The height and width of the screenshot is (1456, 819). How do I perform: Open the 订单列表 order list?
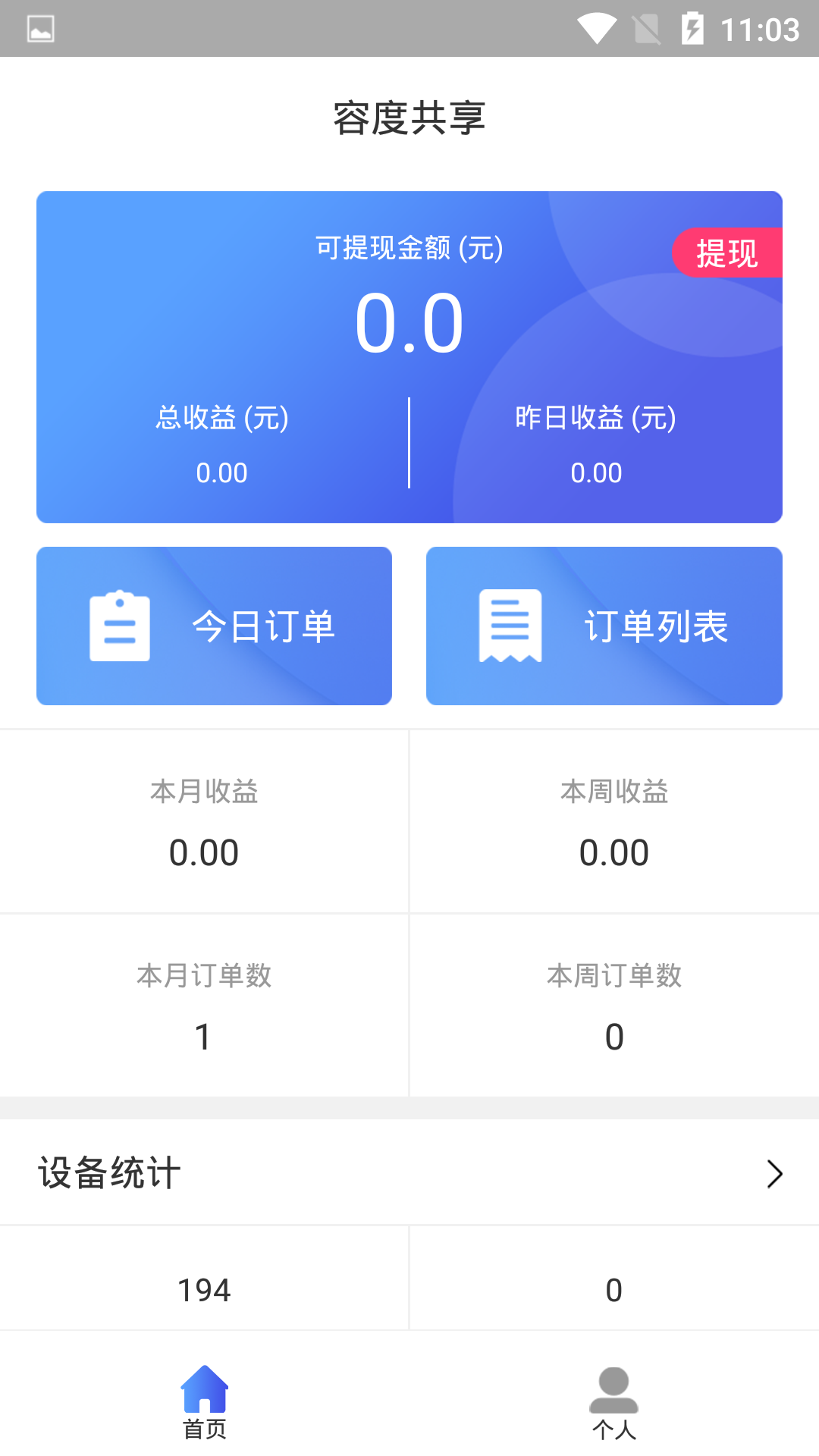point(604,626)
